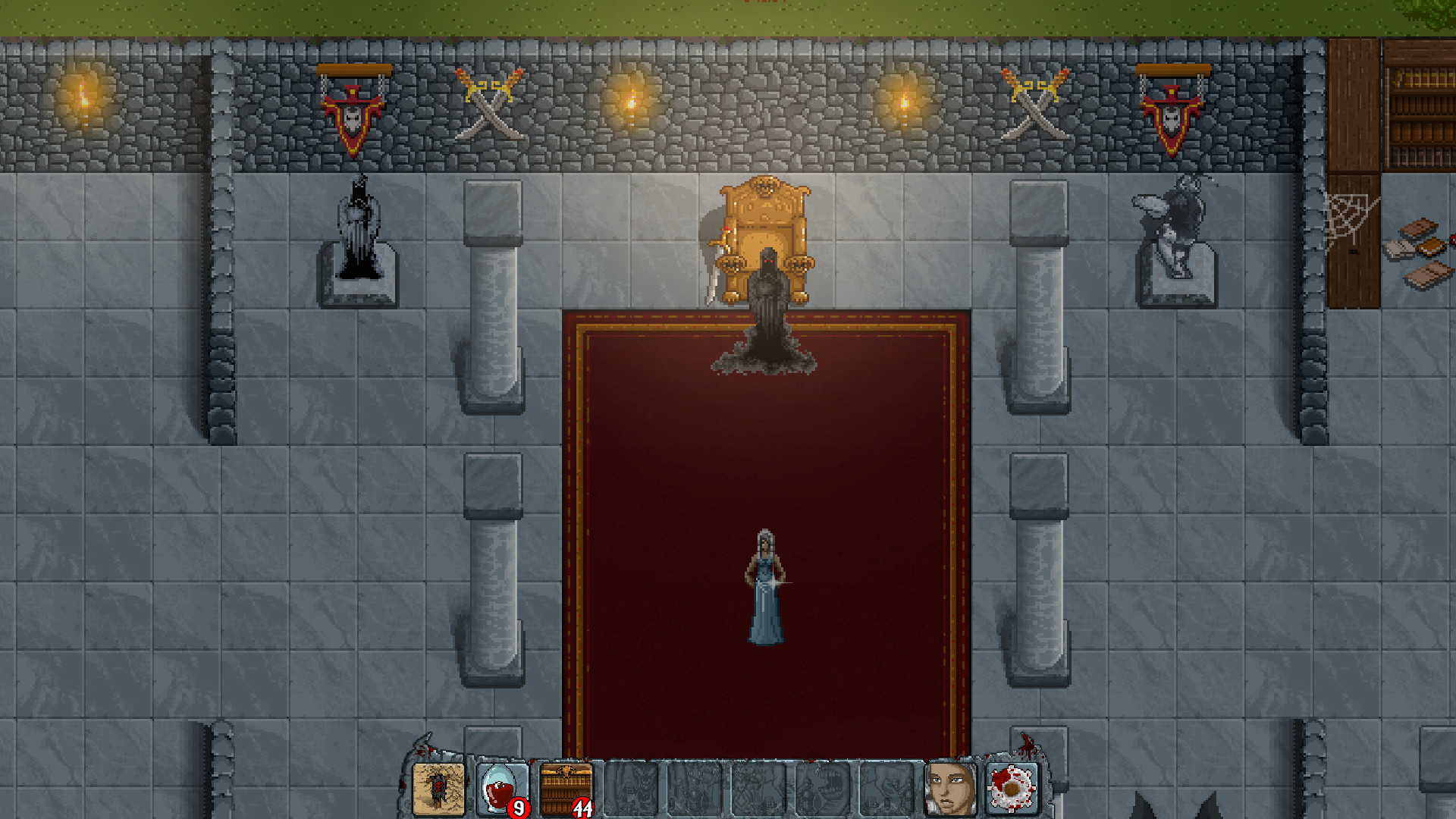The height and width of the screenshot is (819, 1456).
Task: Tap the bloody gear settings icon
Action: coord(1012,789)
